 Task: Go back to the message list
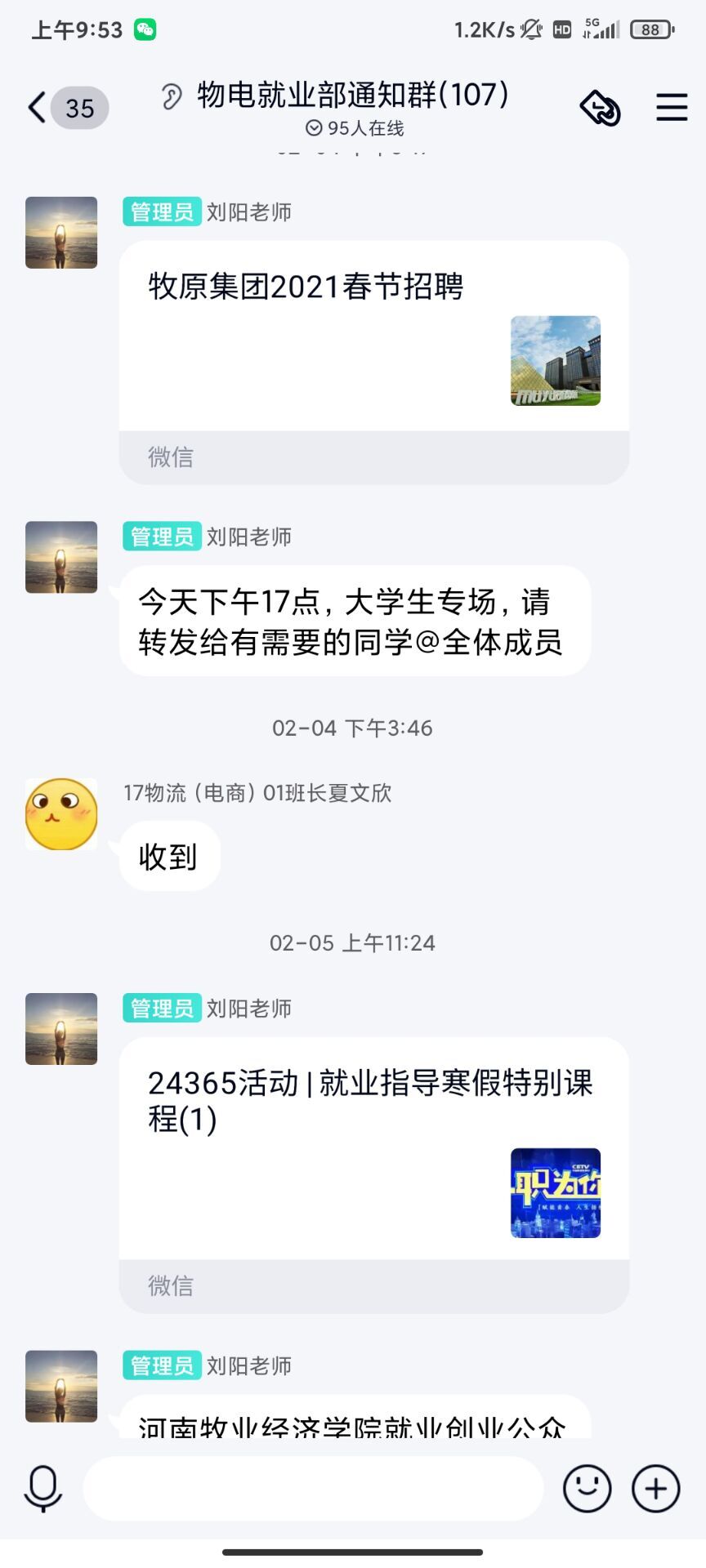pyautogui.click(x=38, y=108)
